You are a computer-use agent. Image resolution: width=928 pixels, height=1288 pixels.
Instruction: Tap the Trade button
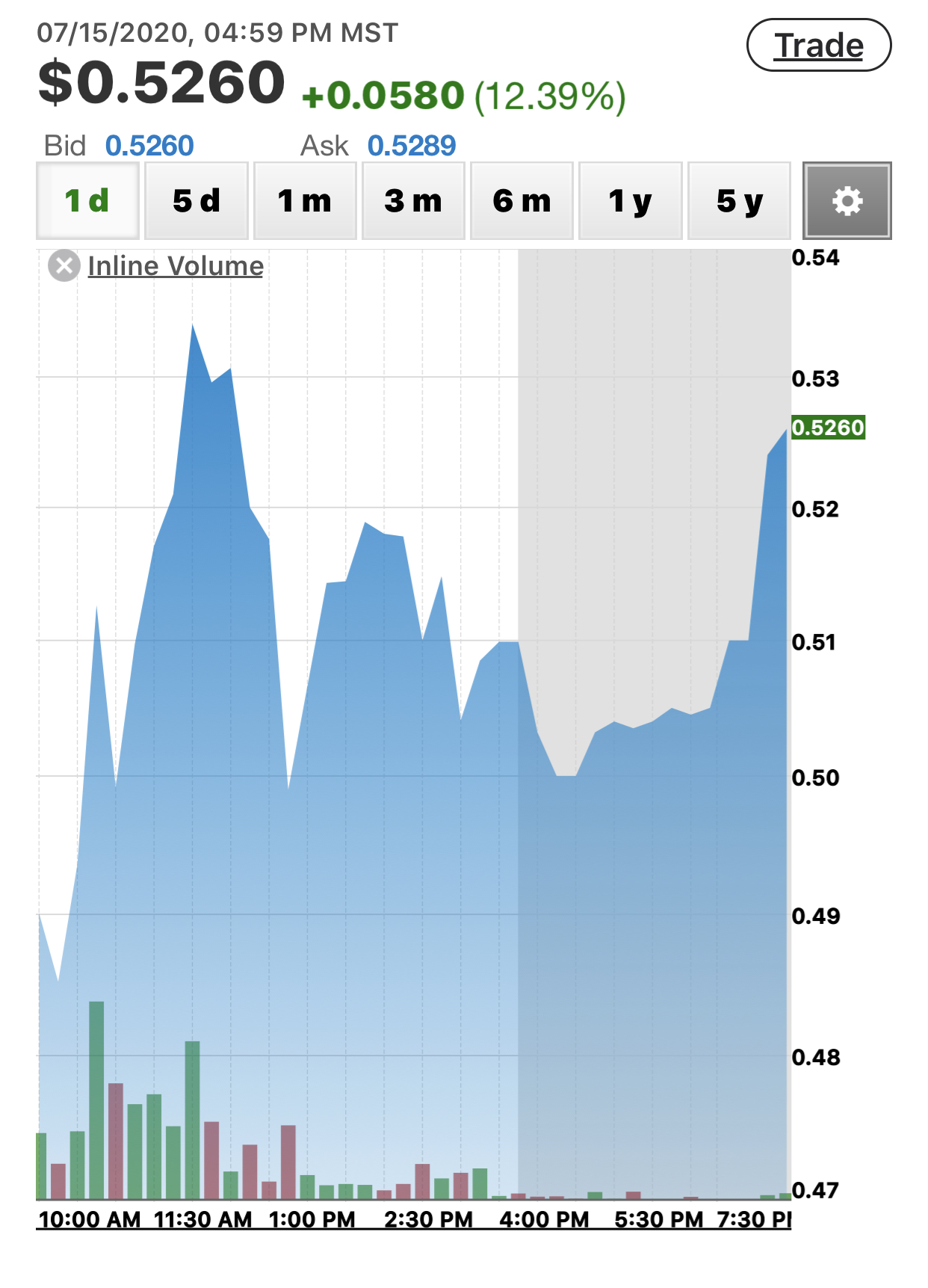coord(818,46)
